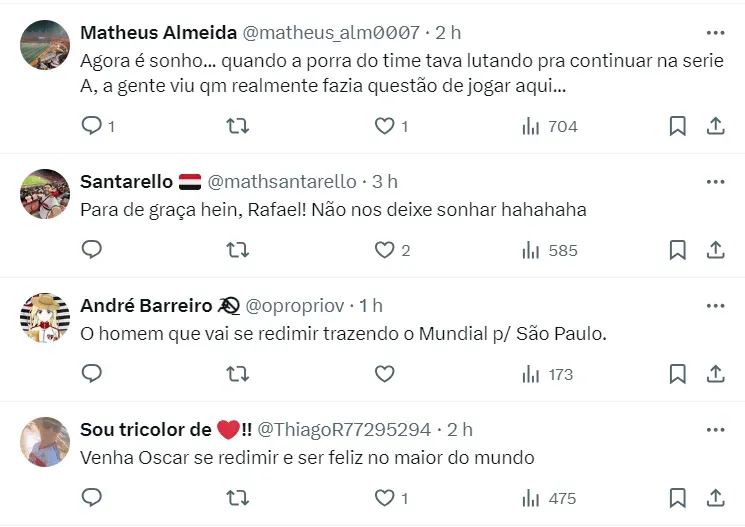Bookmark André Barreiro's tweet
This screenshot has height=527, width=745.
click(677, 374)
